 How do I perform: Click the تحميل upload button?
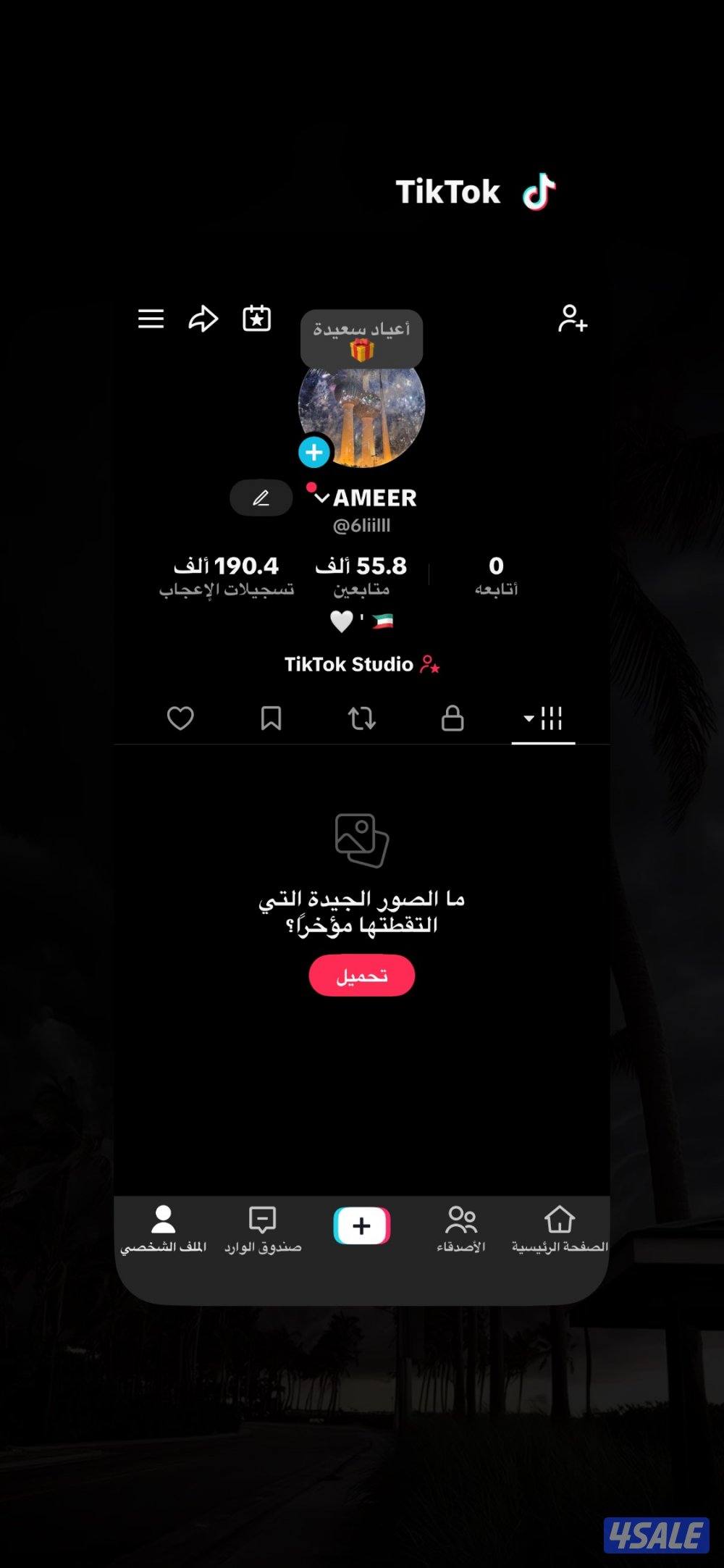click(x=361, y=976)
